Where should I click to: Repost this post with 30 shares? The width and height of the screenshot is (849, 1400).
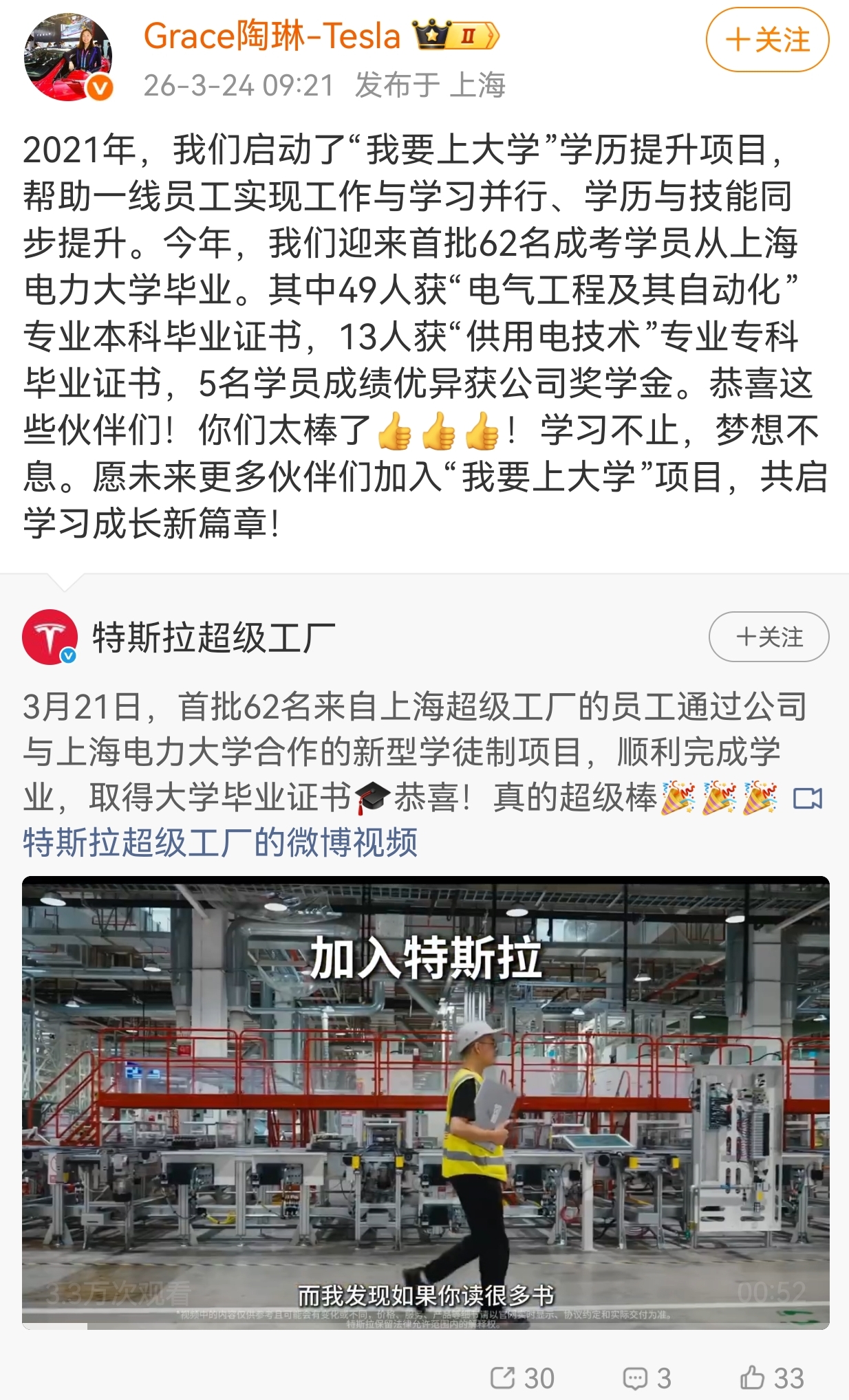click(x=522, y=1378)
